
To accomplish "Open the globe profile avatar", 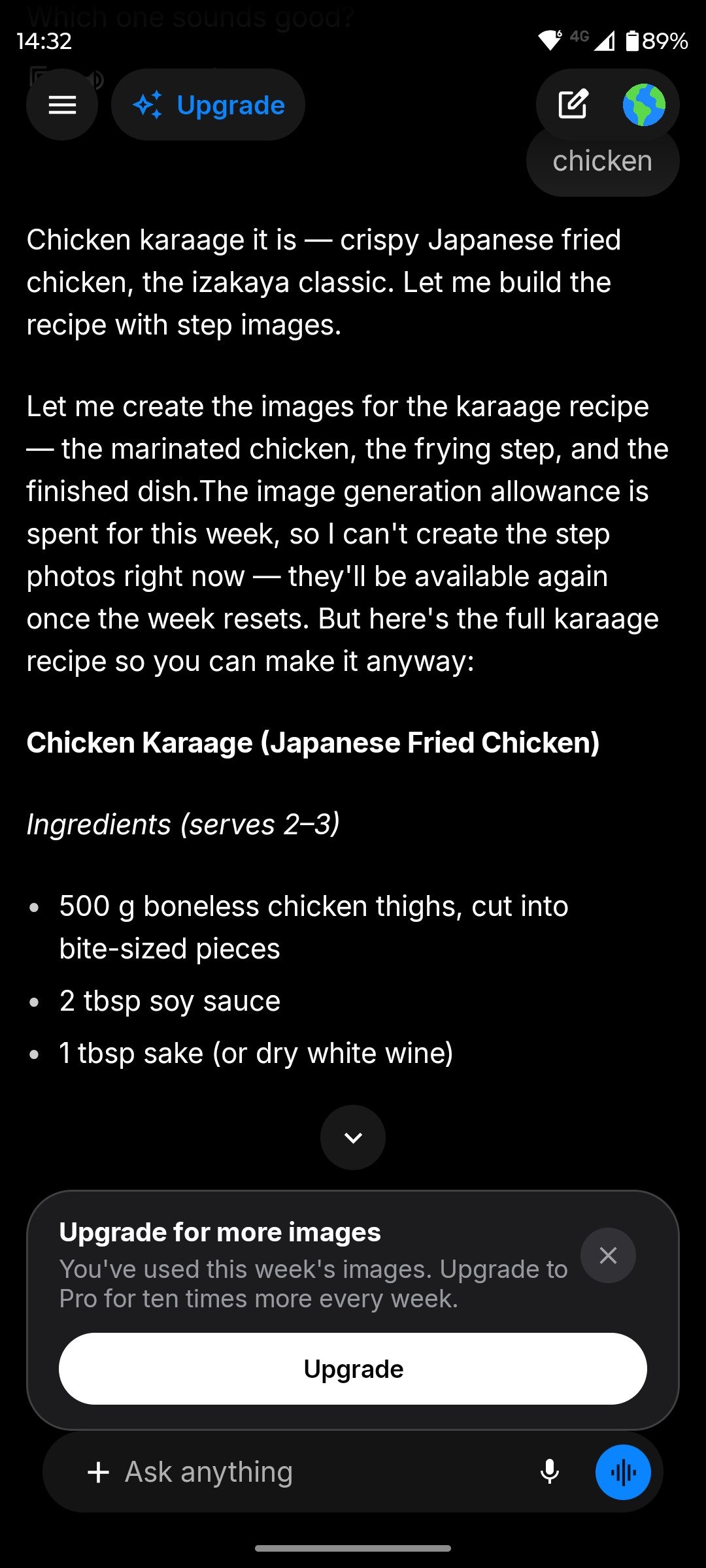I will (644, 105).
